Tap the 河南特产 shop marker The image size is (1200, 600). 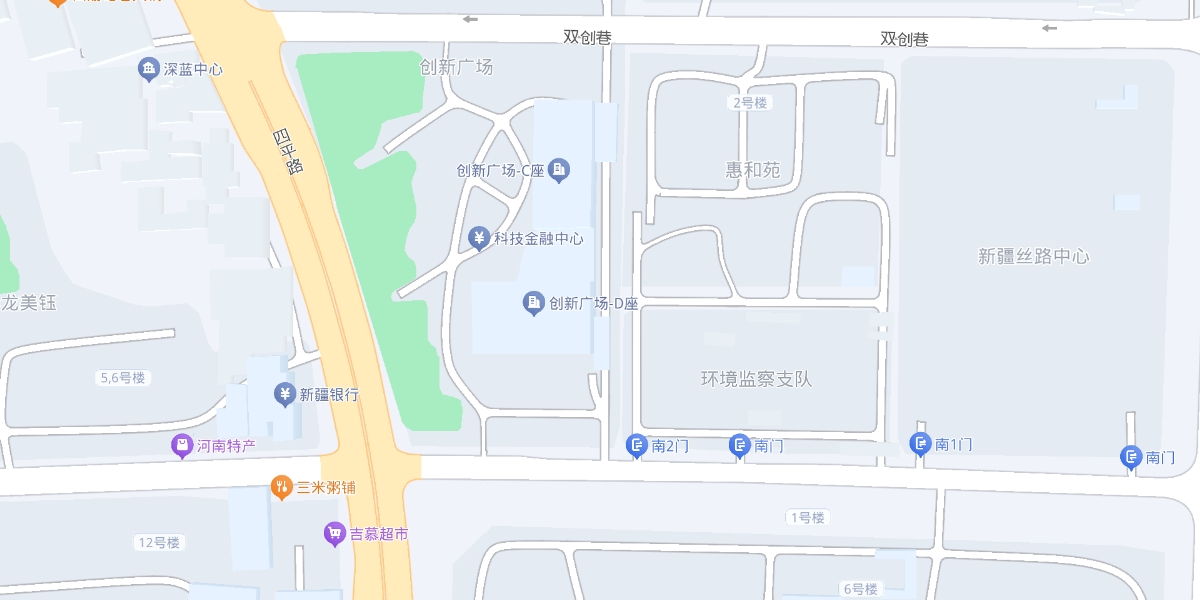[182, 445]
